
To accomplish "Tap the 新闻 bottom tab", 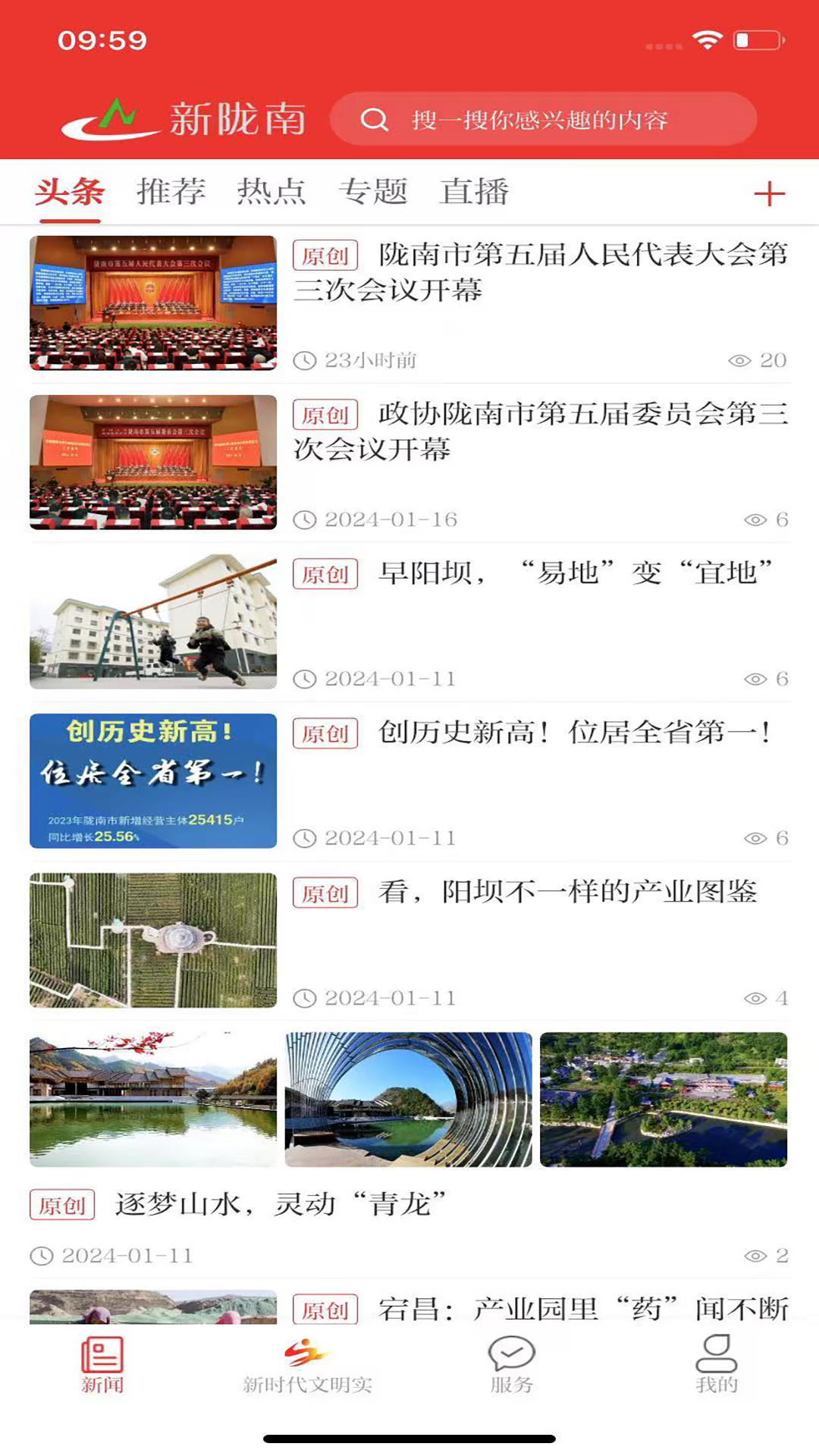I will coord(102,1365).
